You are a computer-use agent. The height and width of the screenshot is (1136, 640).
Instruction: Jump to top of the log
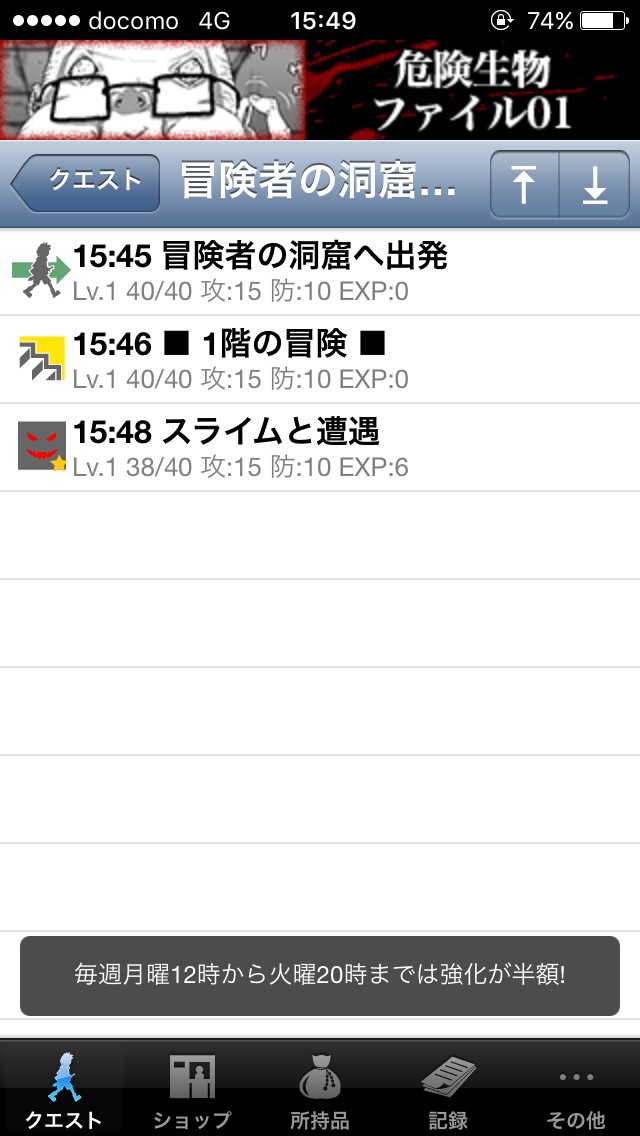click(x=524, y=184)
